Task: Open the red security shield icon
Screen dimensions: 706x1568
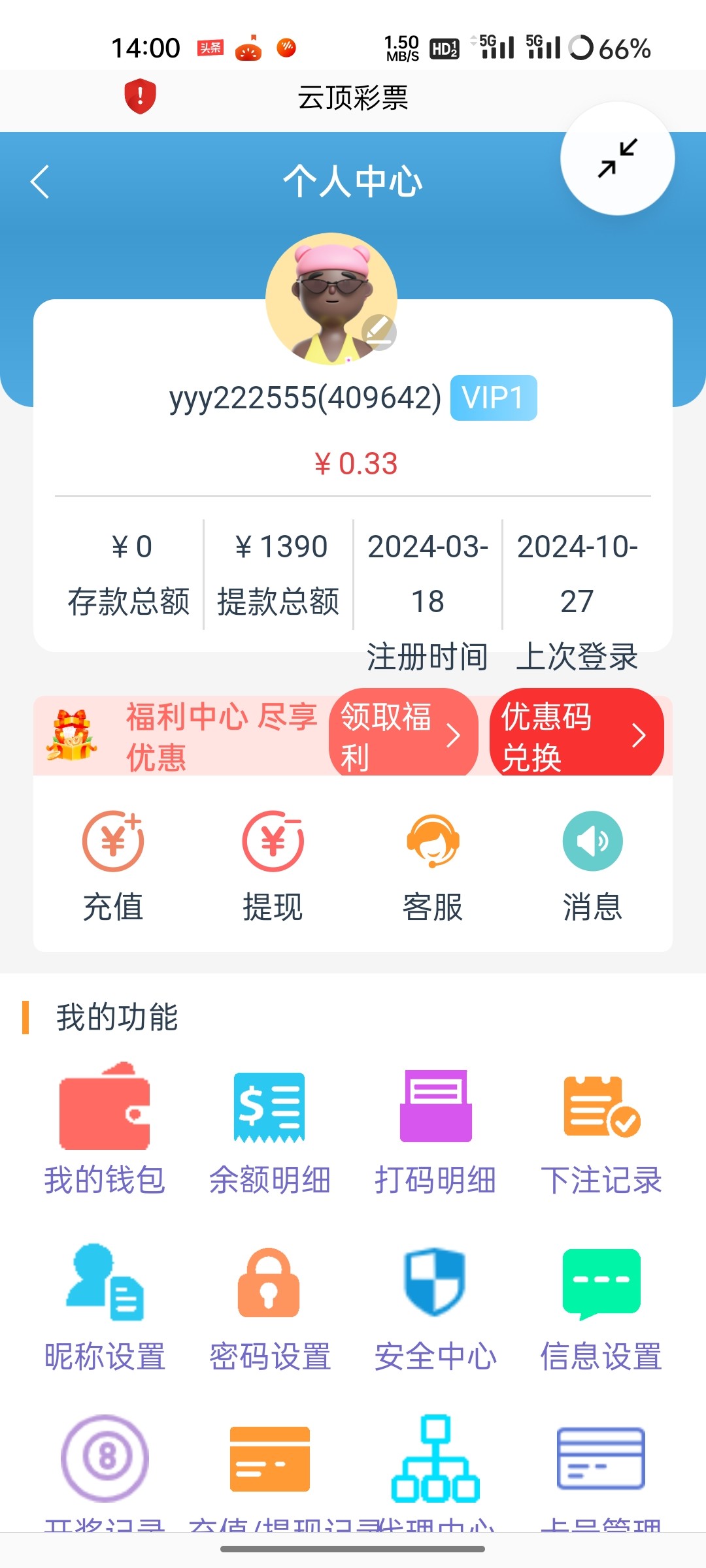Action: tap(140, 97)
